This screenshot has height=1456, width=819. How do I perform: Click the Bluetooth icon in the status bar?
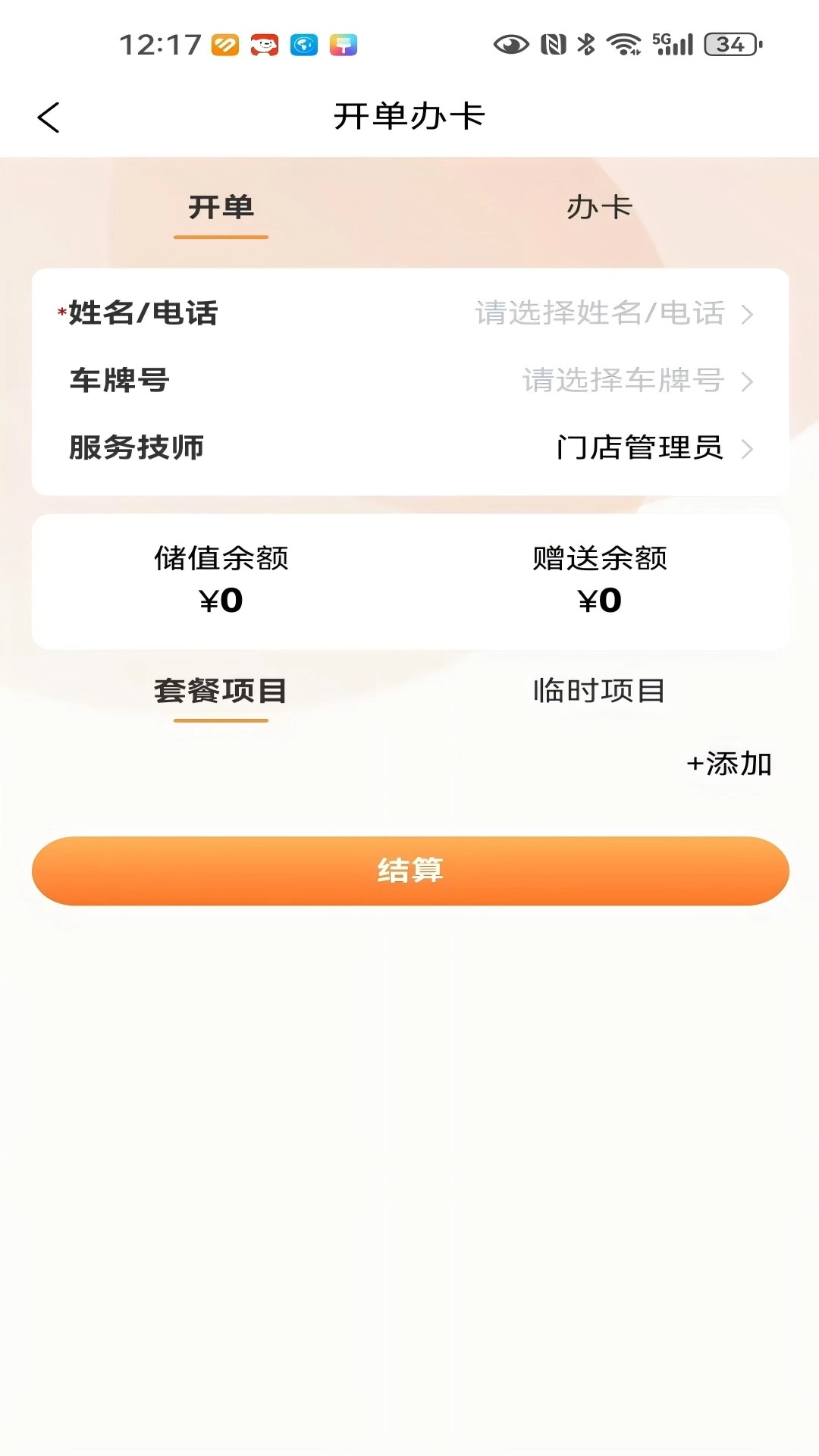(x=584, y=44)
